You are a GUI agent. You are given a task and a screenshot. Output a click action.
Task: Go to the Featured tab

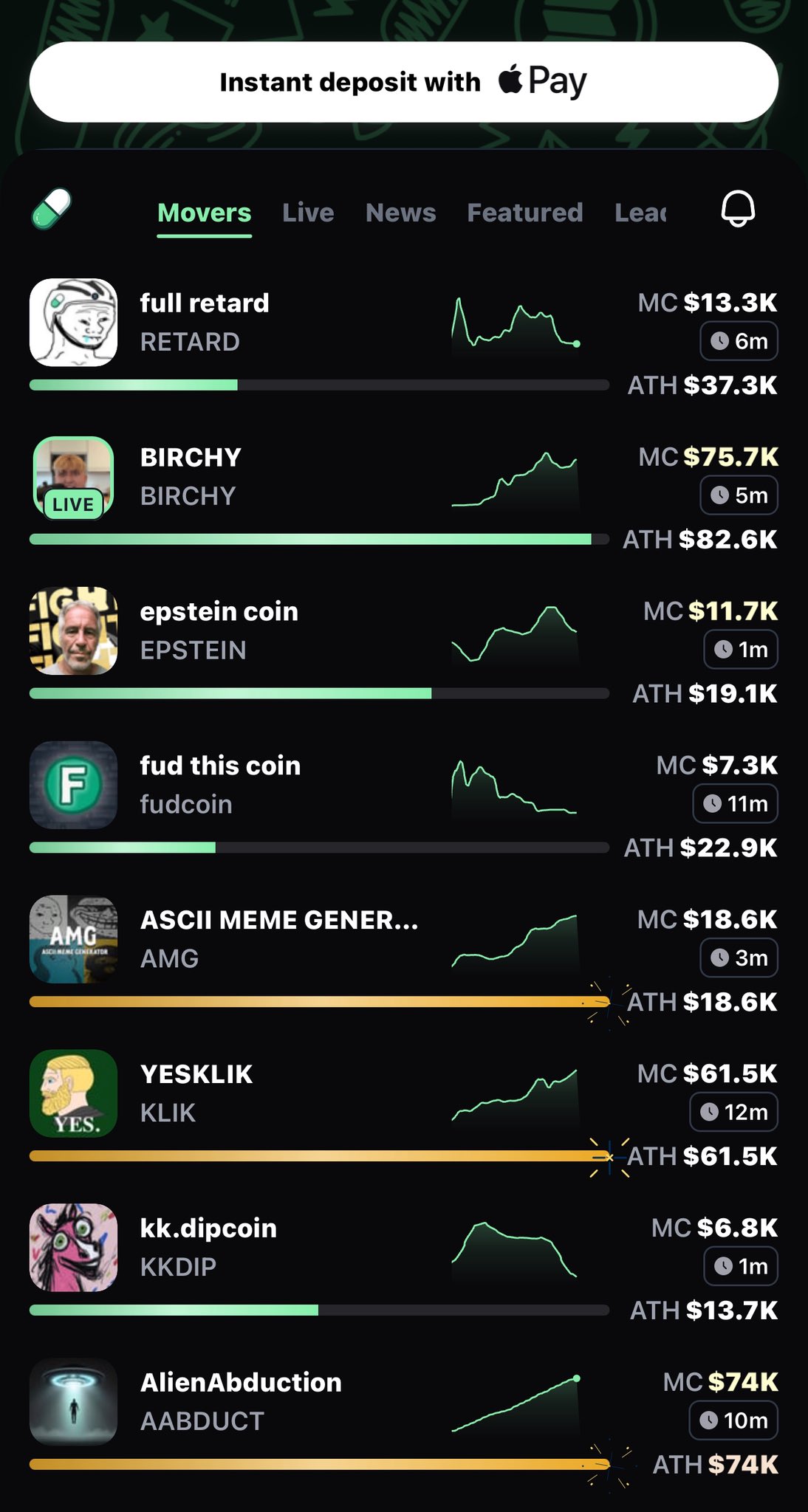[524, 213]
